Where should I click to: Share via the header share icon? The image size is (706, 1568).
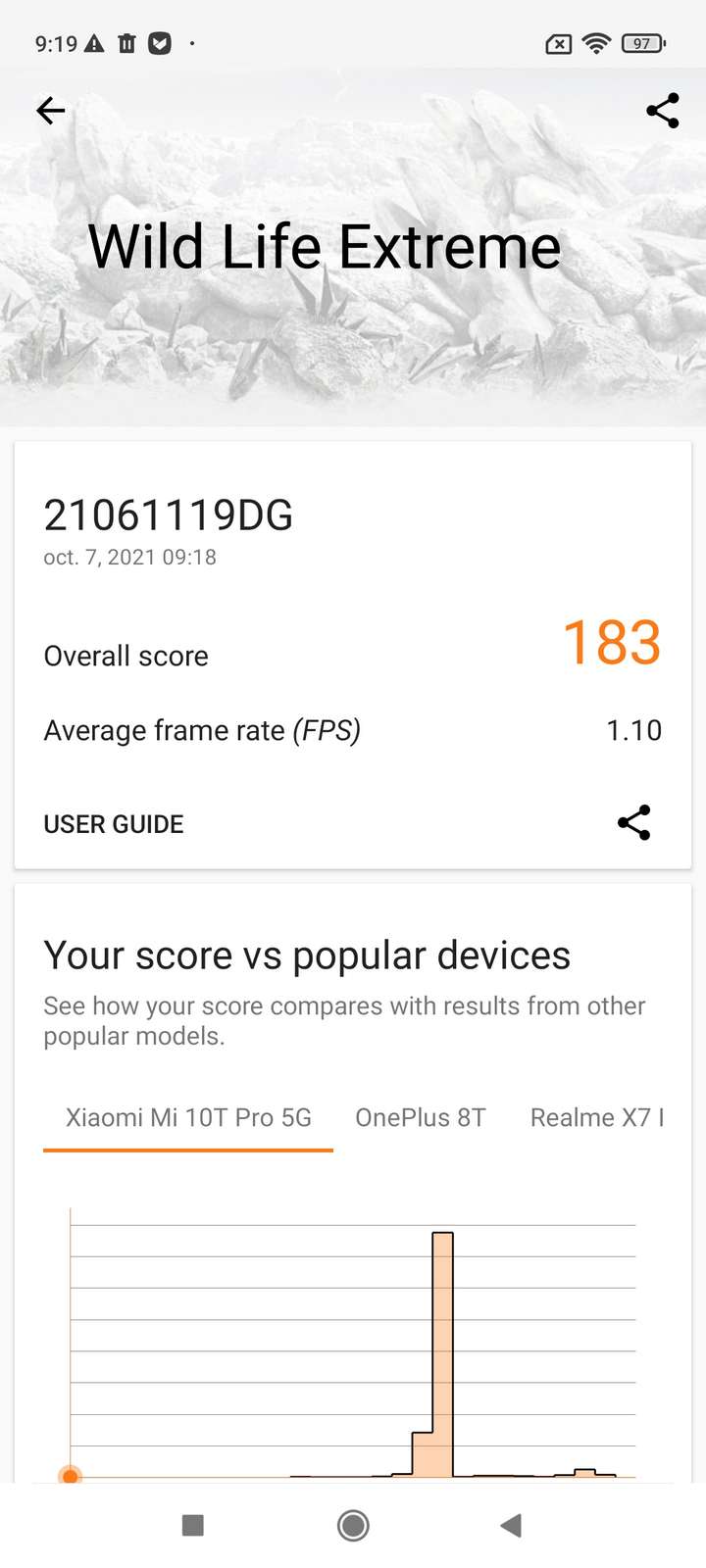pos(663,111)
